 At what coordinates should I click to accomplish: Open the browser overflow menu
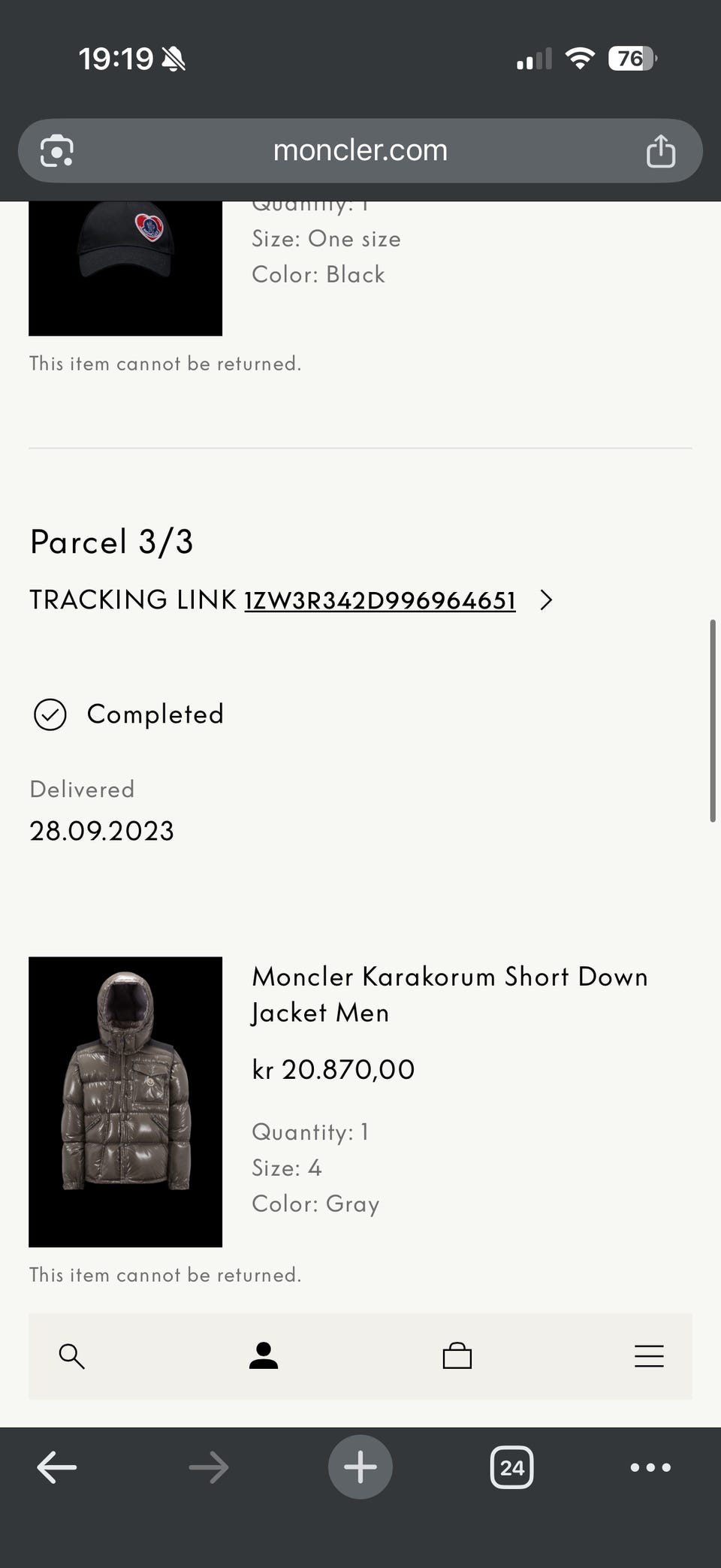tap(650, 1467)
